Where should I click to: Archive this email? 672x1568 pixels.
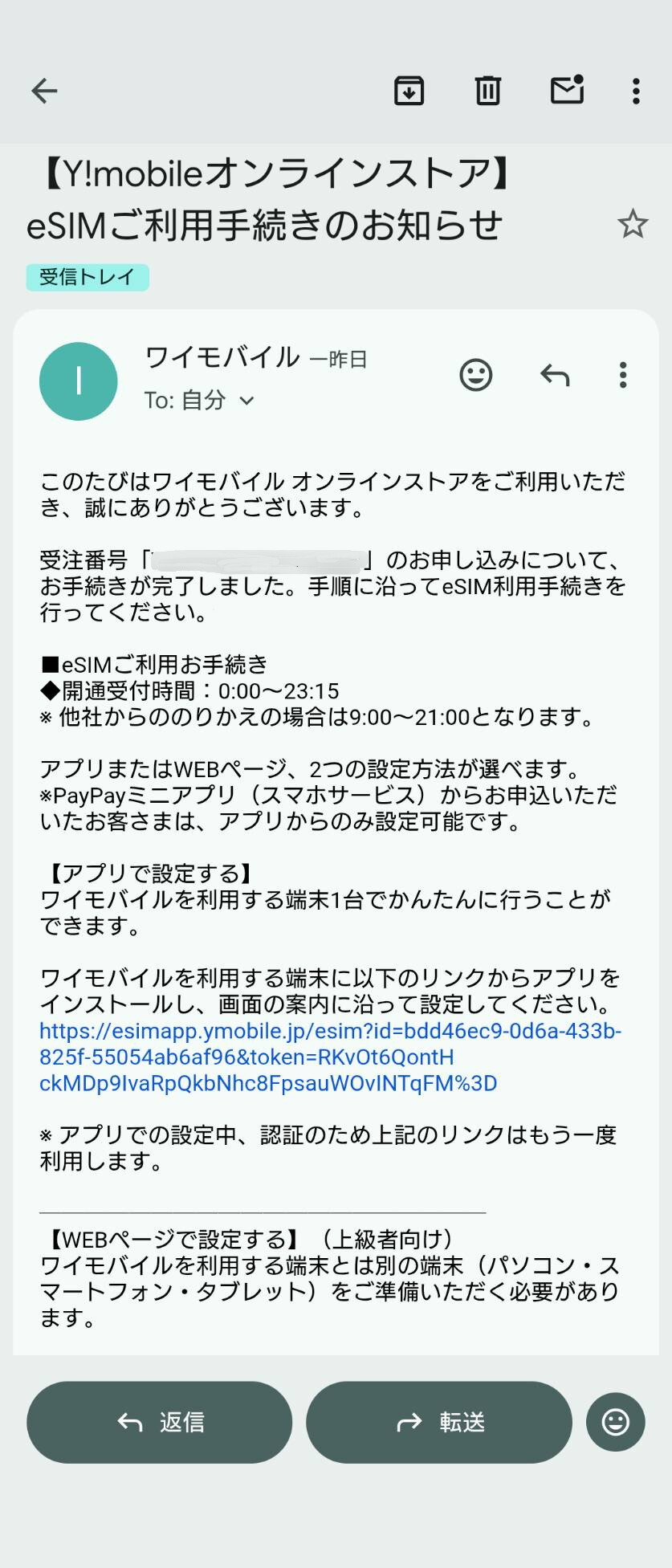409,91
